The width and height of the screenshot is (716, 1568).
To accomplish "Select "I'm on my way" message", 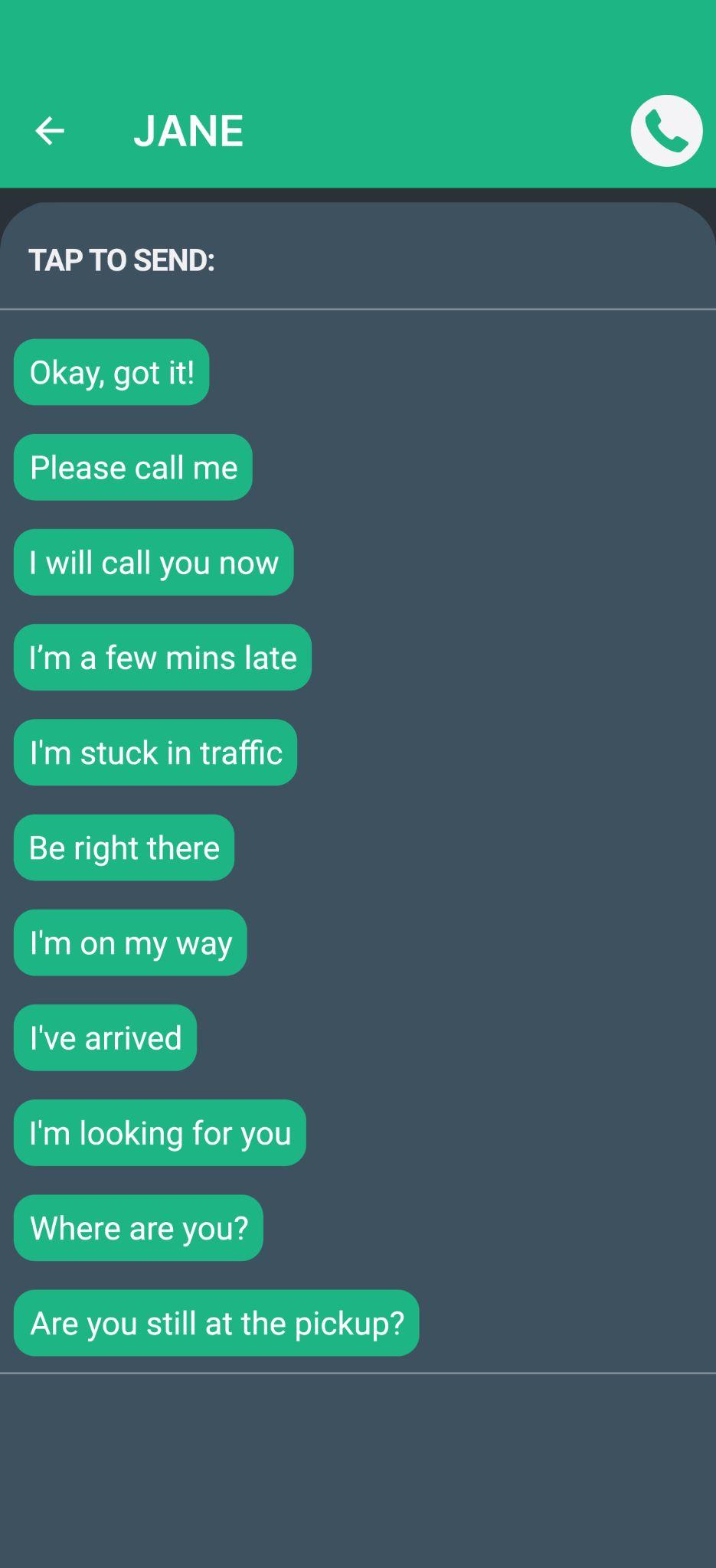I will click(x=130, y=942).
